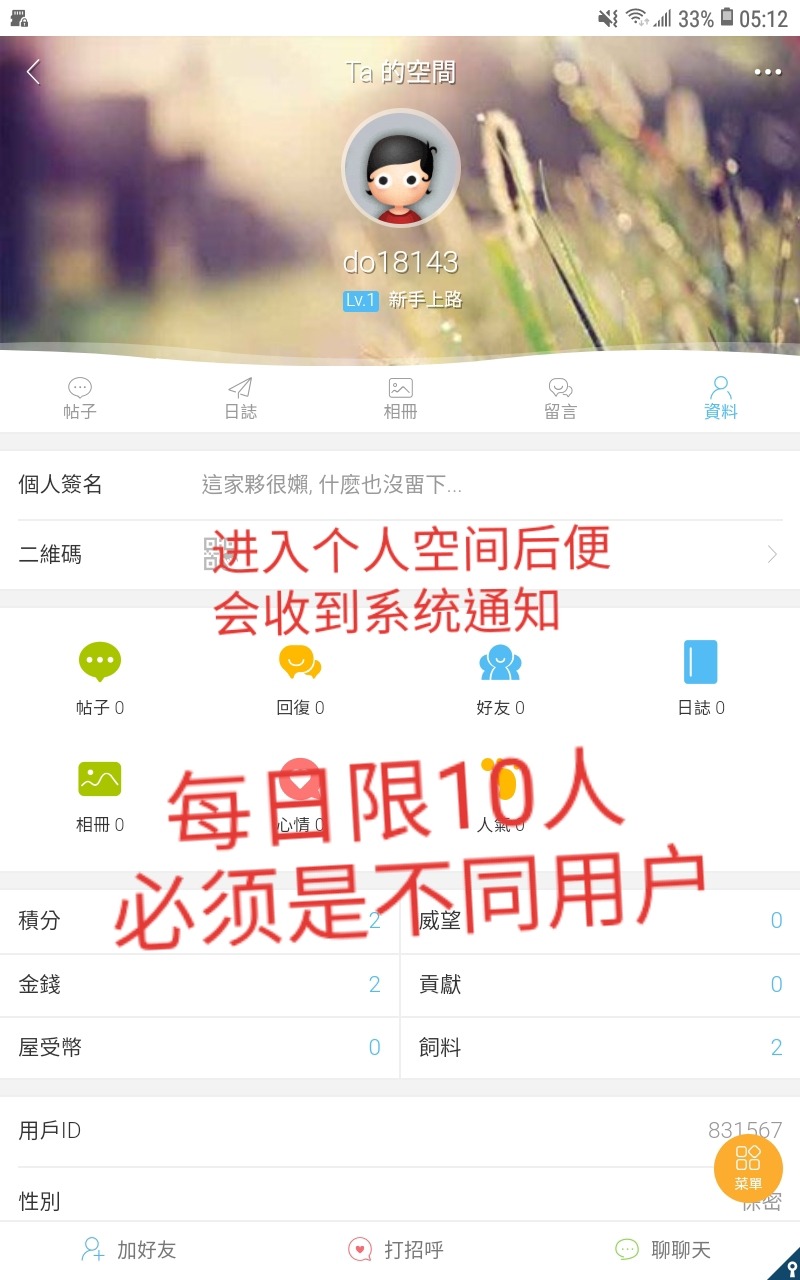Tap the do18143 profile avatar
The height and width of the screenshot is (1280, 800).
click(401, 169)
